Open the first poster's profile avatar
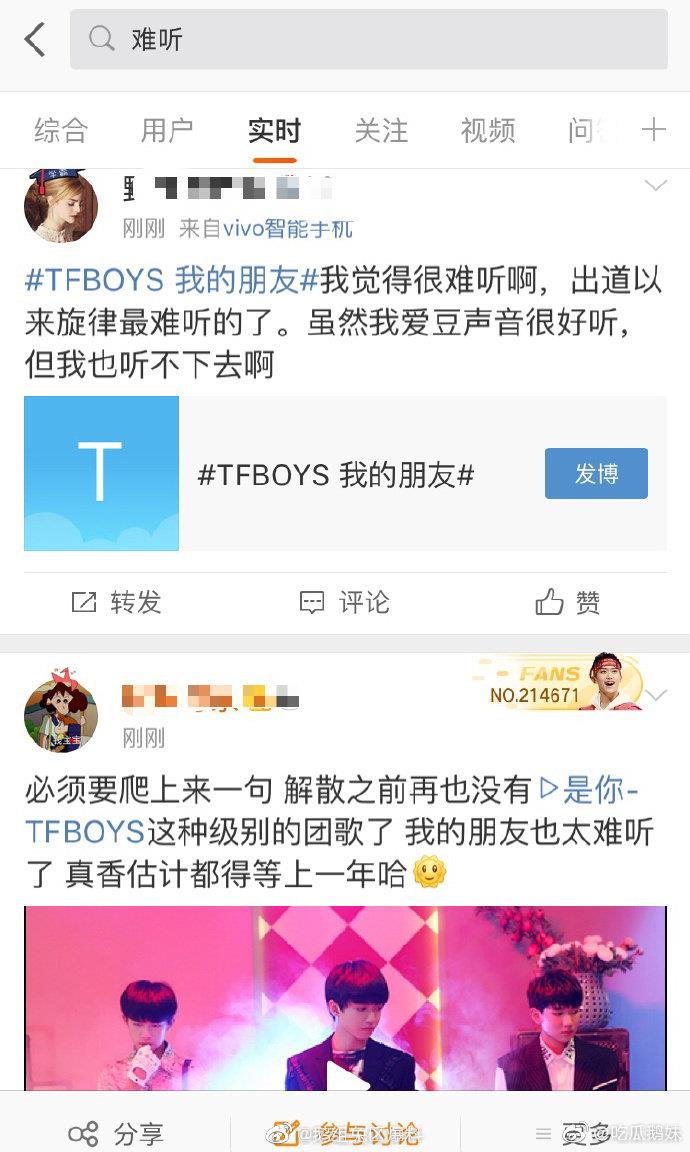 click(x=60, y=205)
